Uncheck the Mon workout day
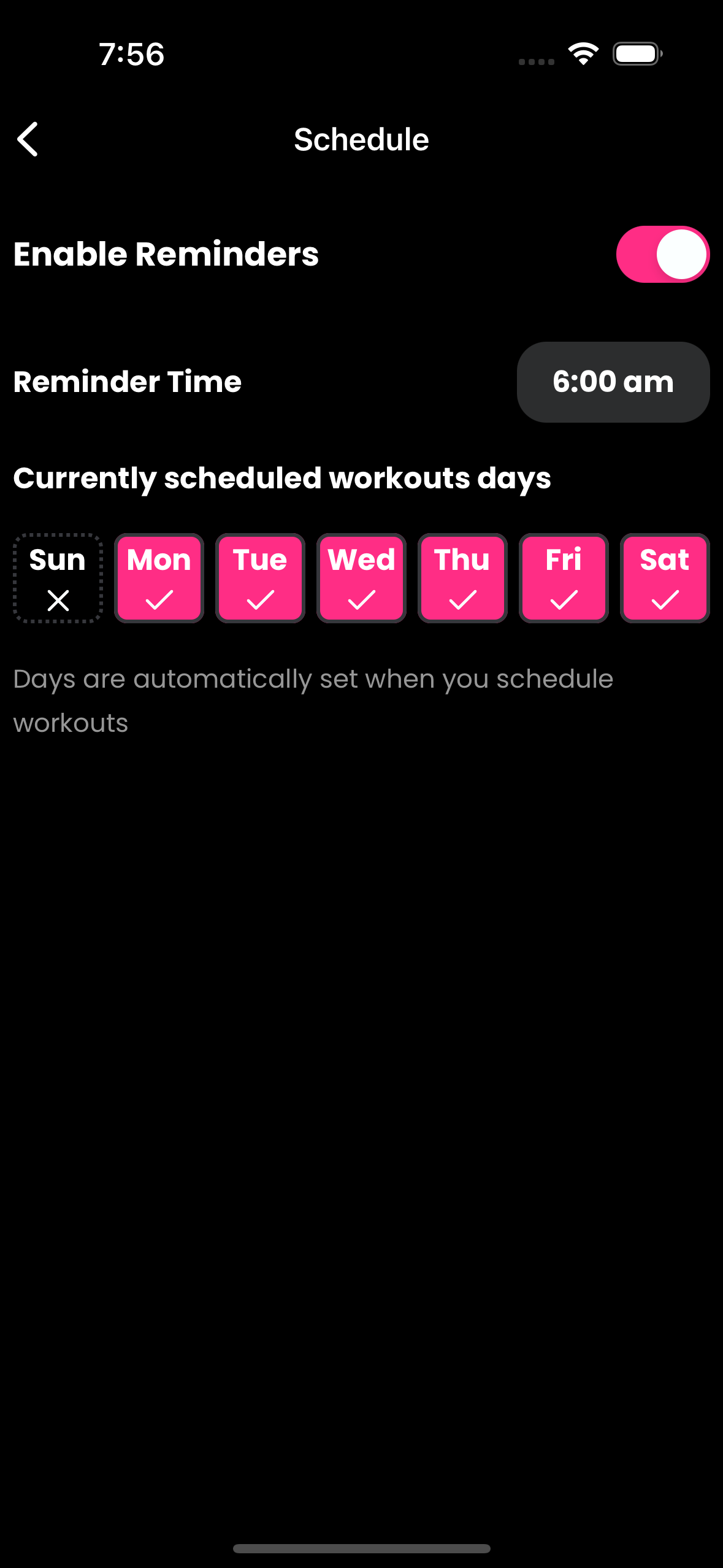Viewport: 723px width, 1568px height. (x=159, y=578)
